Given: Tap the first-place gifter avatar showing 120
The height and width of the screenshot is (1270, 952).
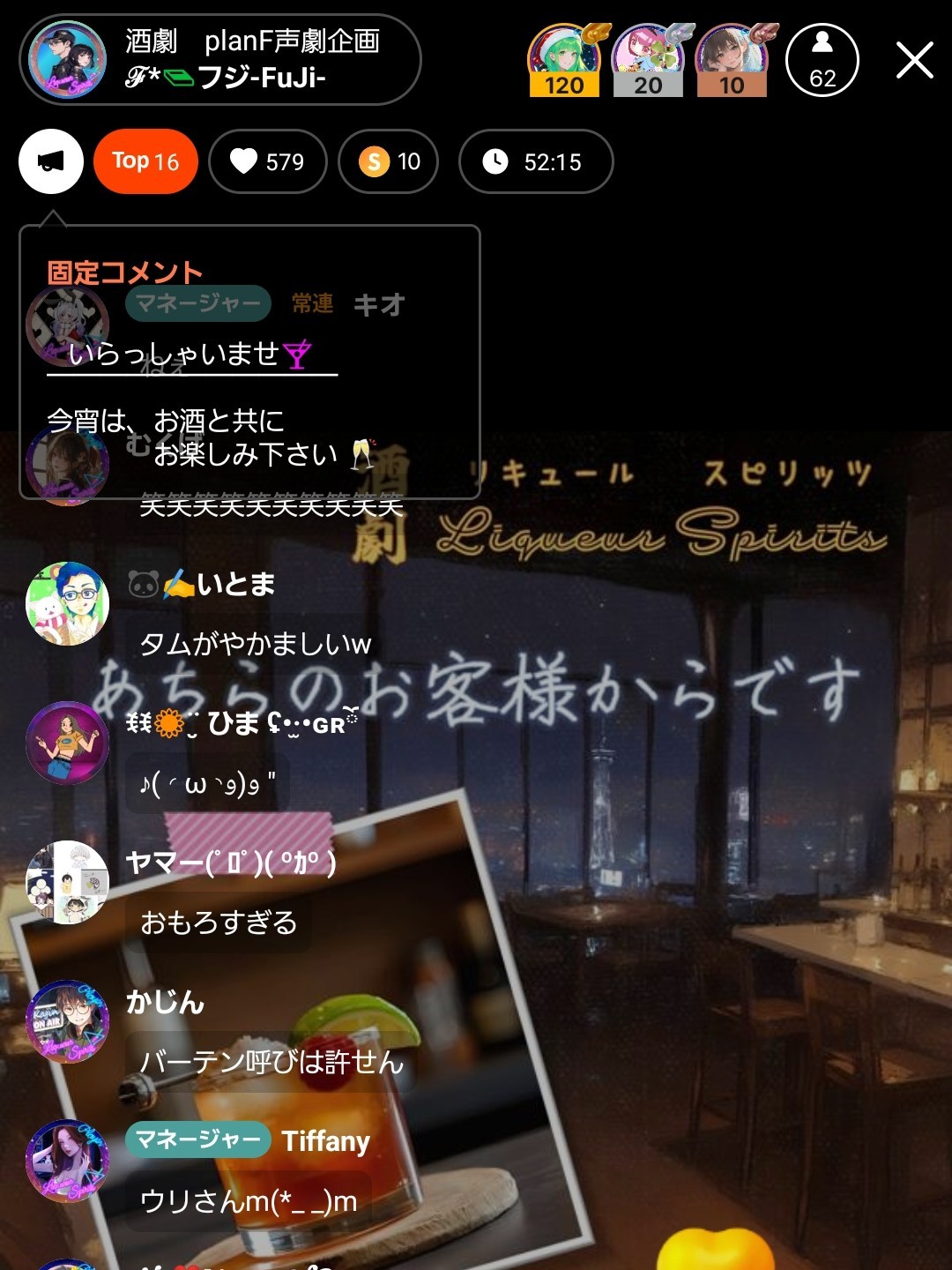Looking at the screenshot, I should (x=562, y=55).
